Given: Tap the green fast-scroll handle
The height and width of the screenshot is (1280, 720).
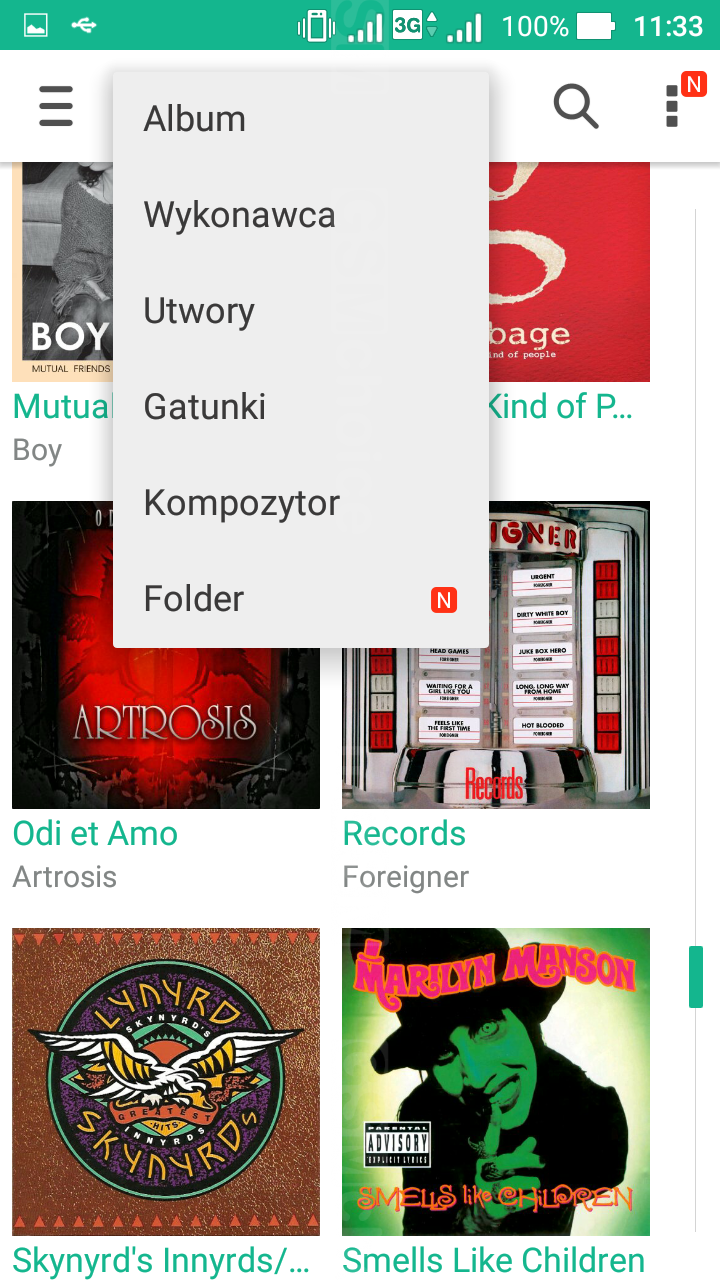Looking at the screenshot, I should click(695, 976).
